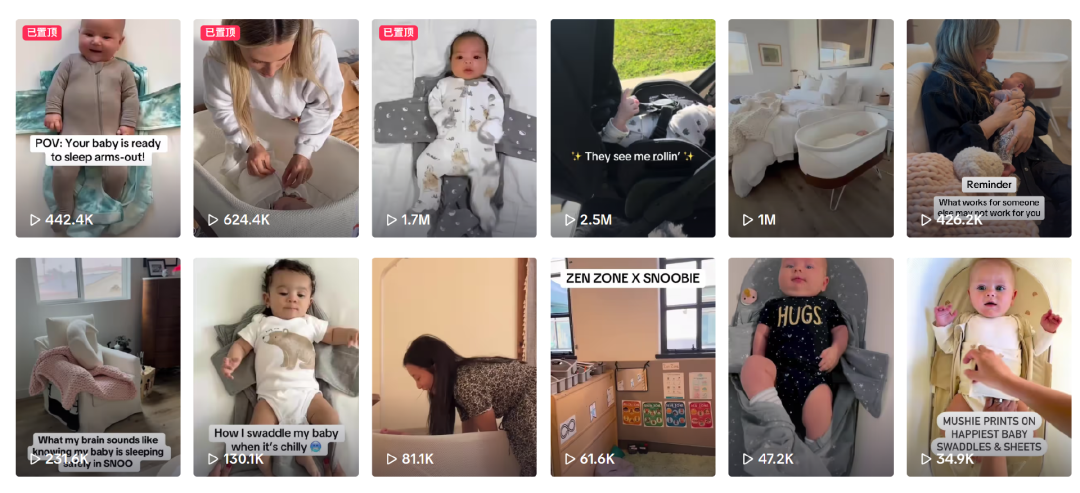Open the 'ready to sleep arms-out' video
The height and width of the screenshot is (493, 1080).
point(98,128)
